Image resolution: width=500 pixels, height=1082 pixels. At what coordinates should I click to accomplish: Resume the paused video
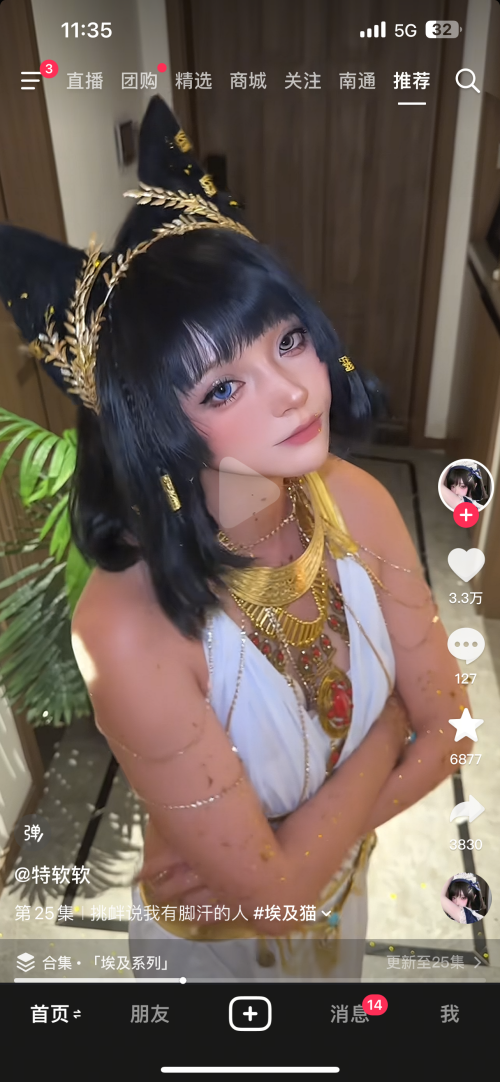tap(250, 492)
